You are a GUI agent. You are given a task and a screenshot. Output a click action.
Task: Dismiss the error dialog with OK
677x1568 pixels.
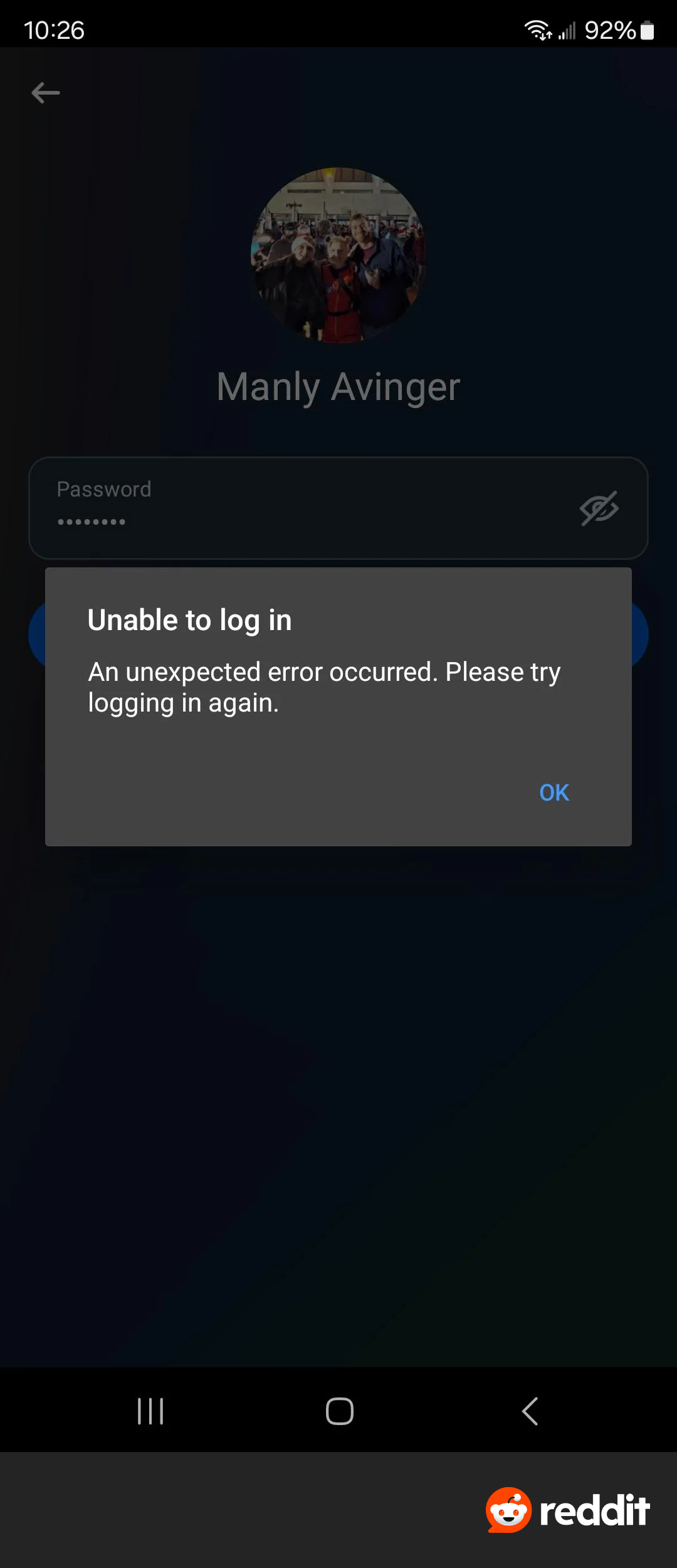[x=554, y=792]
